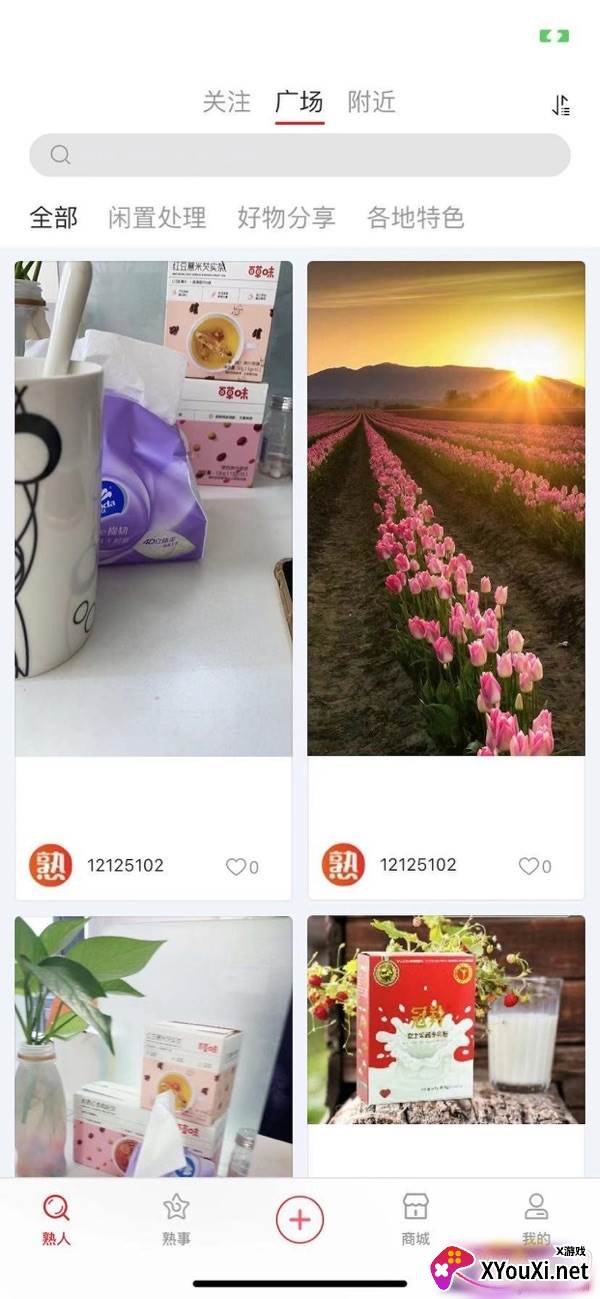Open the sort order icon

coord(561,105)
